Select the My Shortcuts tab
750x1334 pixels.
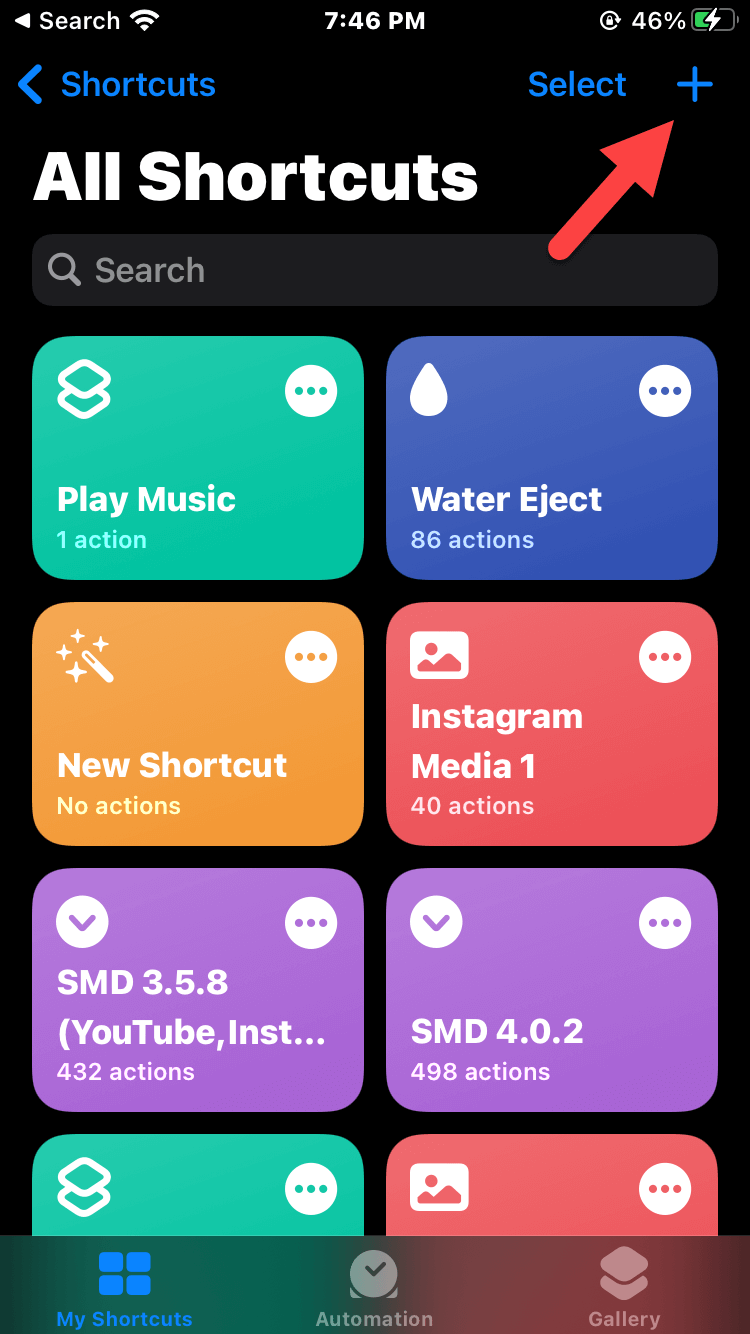click(x=124, y=1289)
